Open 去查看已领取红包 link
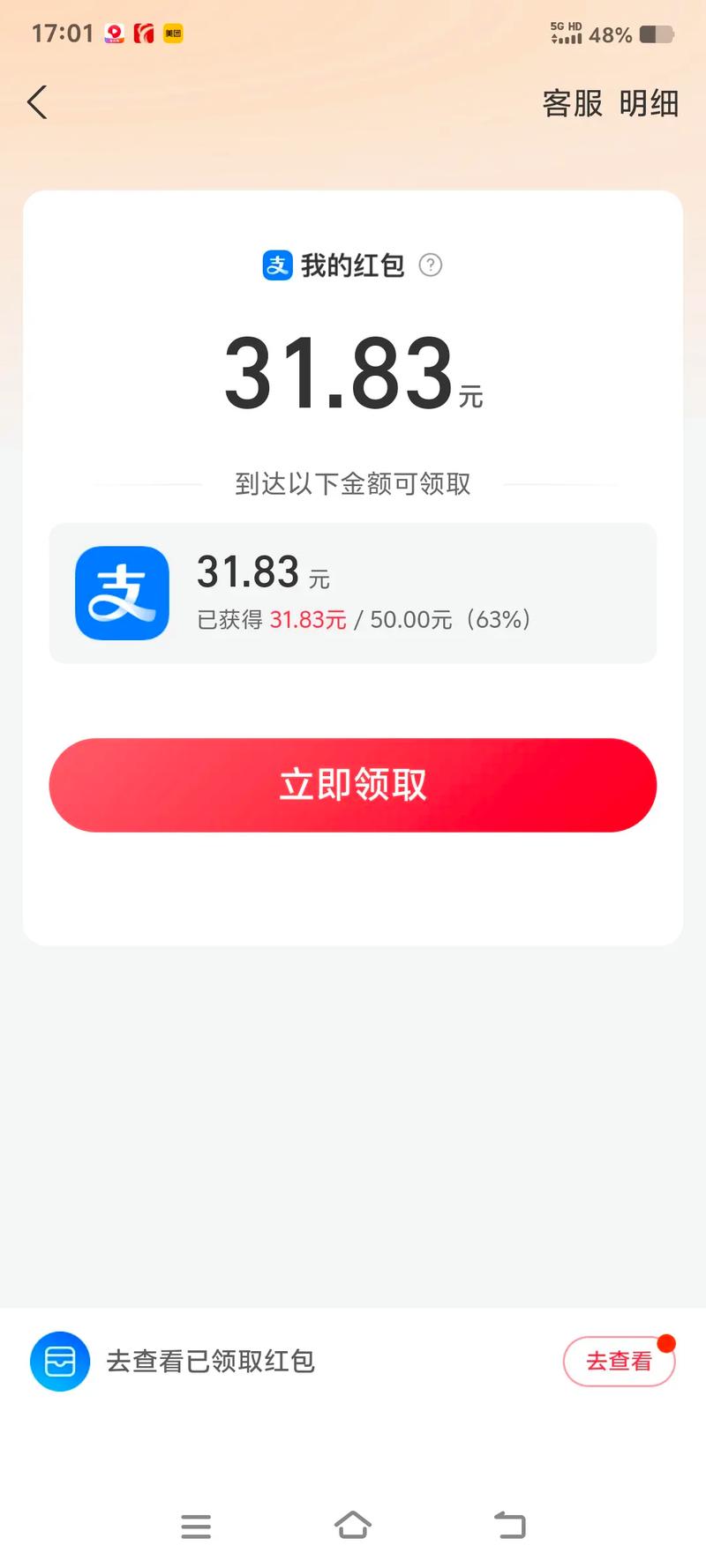Image resolution: width=706 pixels, height=1568 pixels. (x=210, y=1362)
